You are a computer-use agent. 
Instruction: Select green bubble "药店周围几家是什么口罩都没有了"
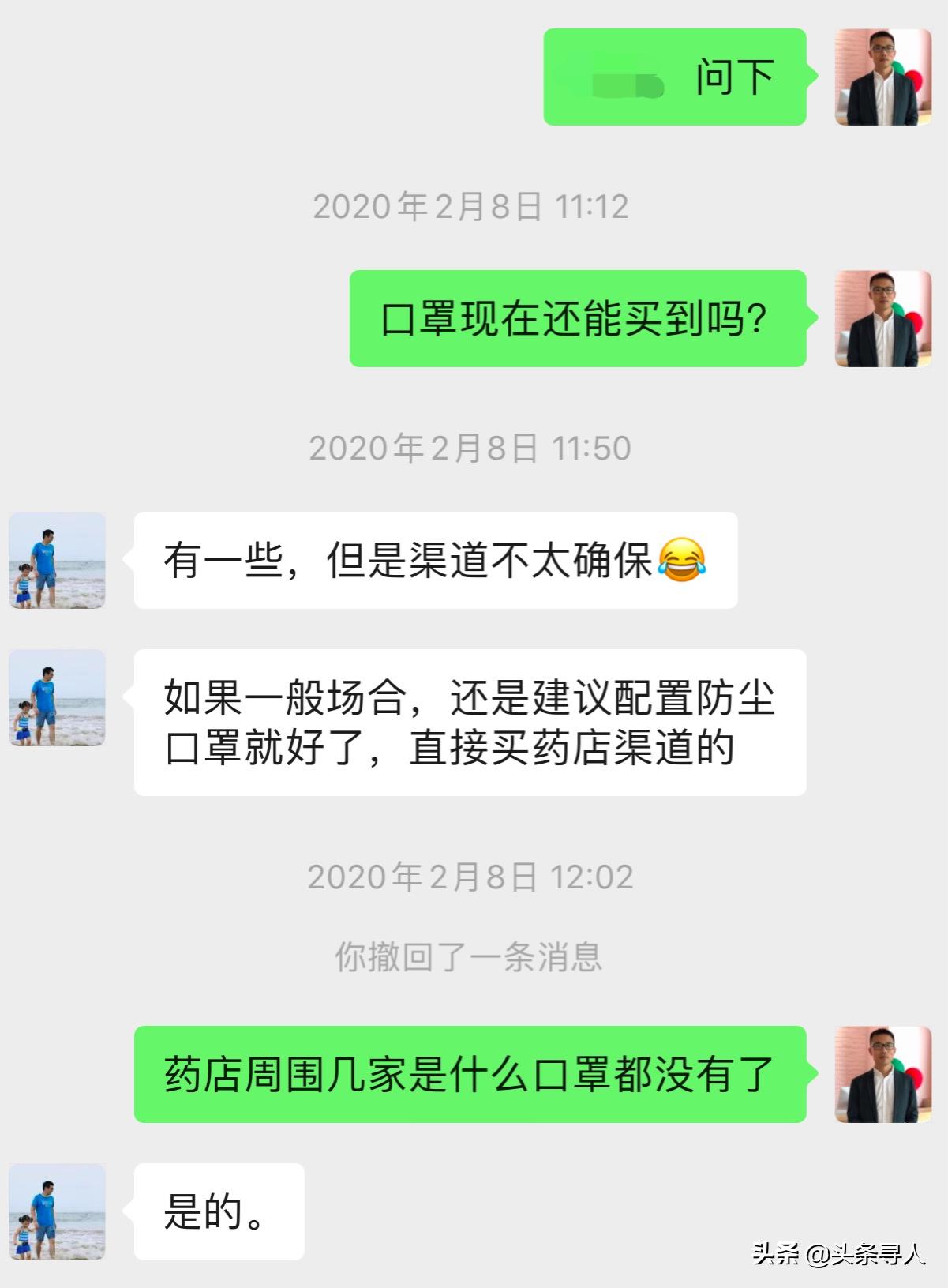pyautogui.click(x=470, y=1074)
